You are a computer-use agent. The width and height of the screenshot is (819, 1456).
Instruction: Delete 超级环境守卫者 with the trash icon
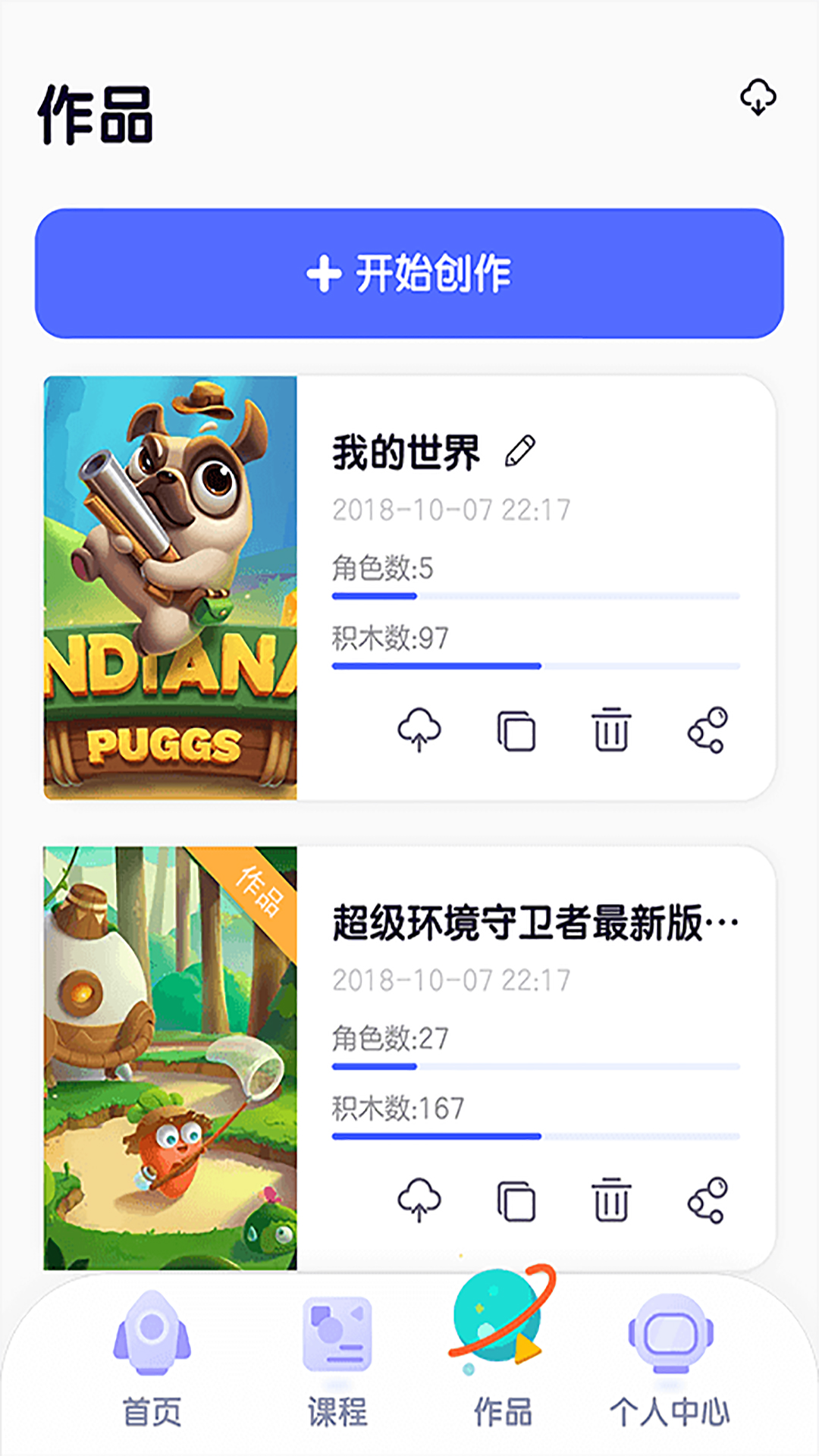(x=613, y=1200)
